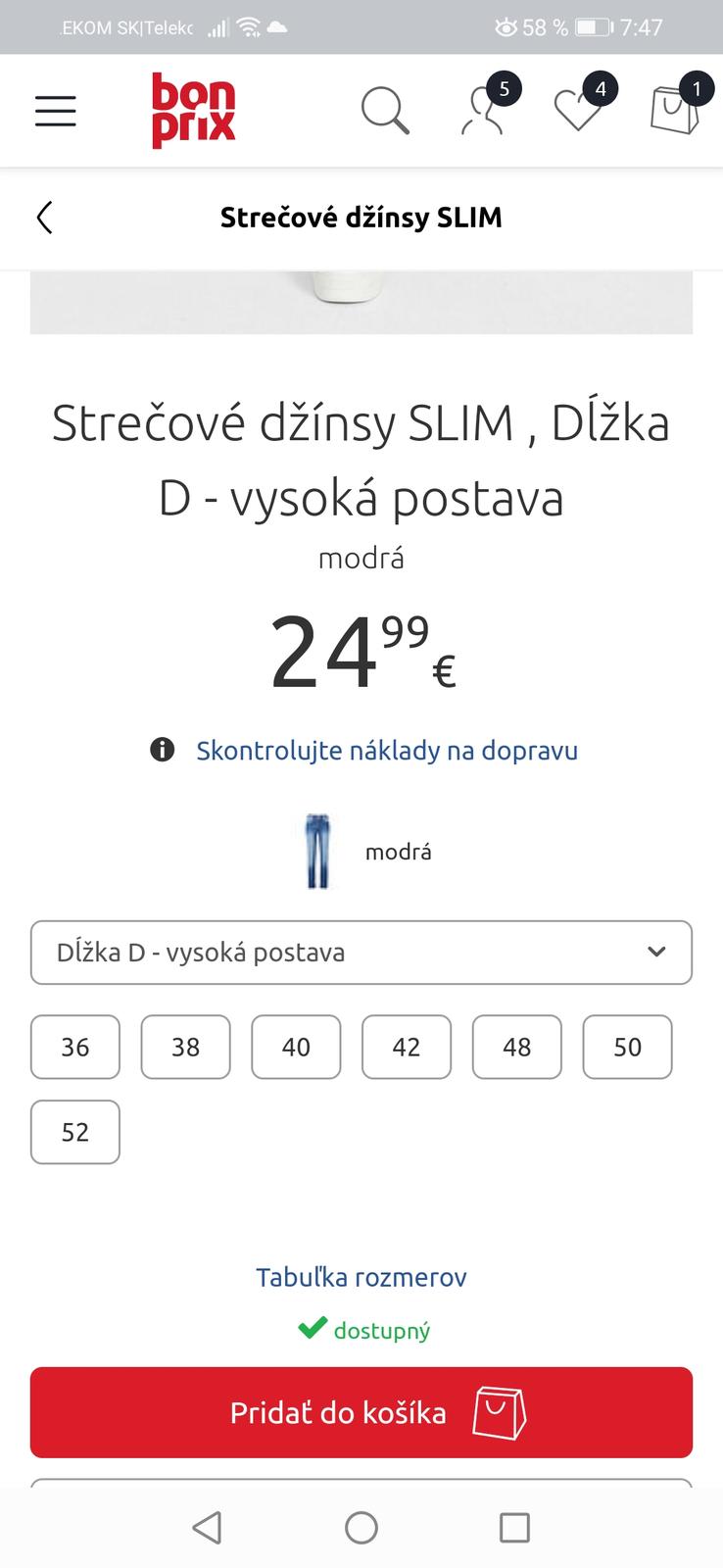Open the search magnifier

(384, 111)
